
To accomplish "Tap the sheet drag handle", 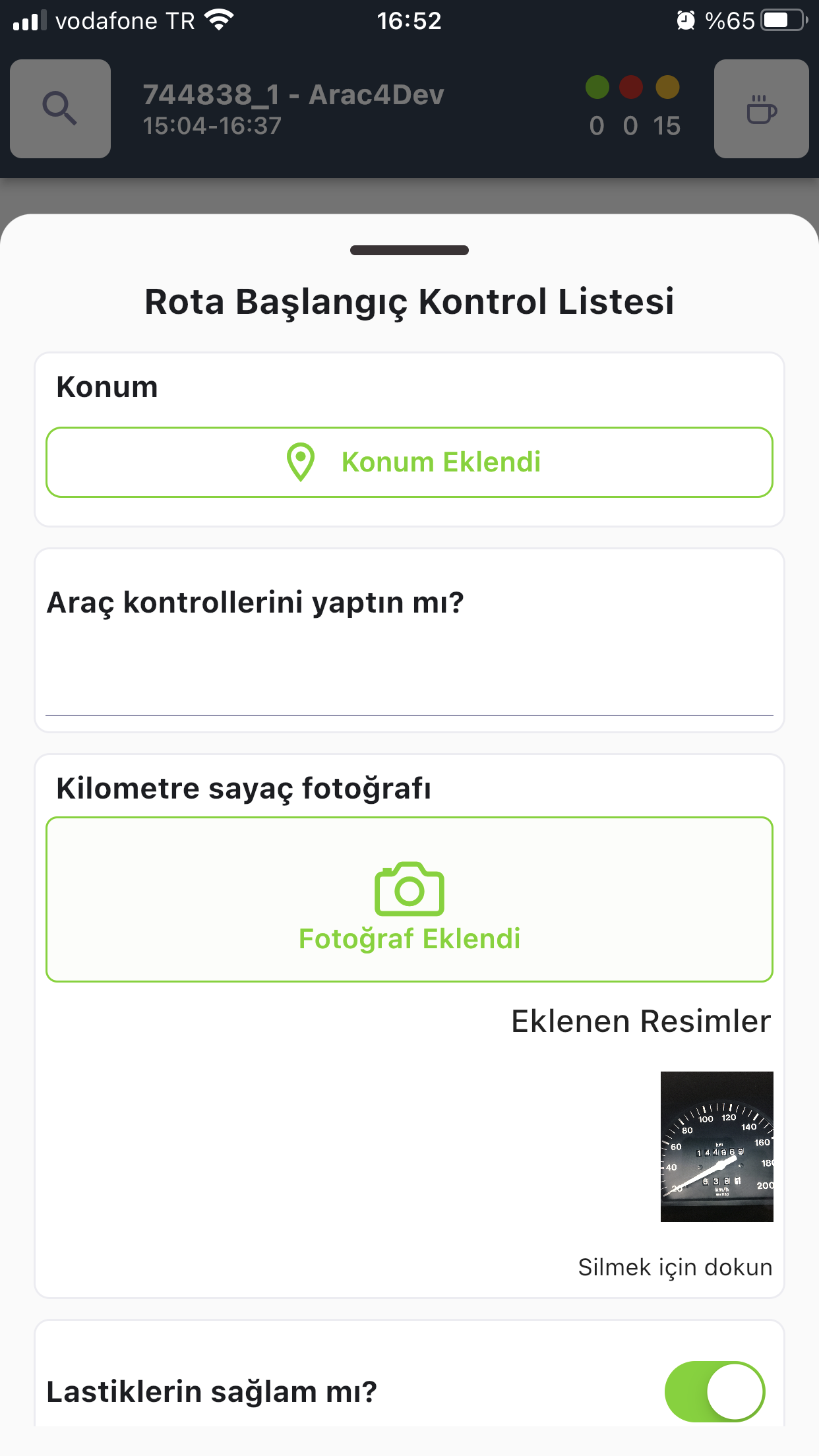I will 409,250.
